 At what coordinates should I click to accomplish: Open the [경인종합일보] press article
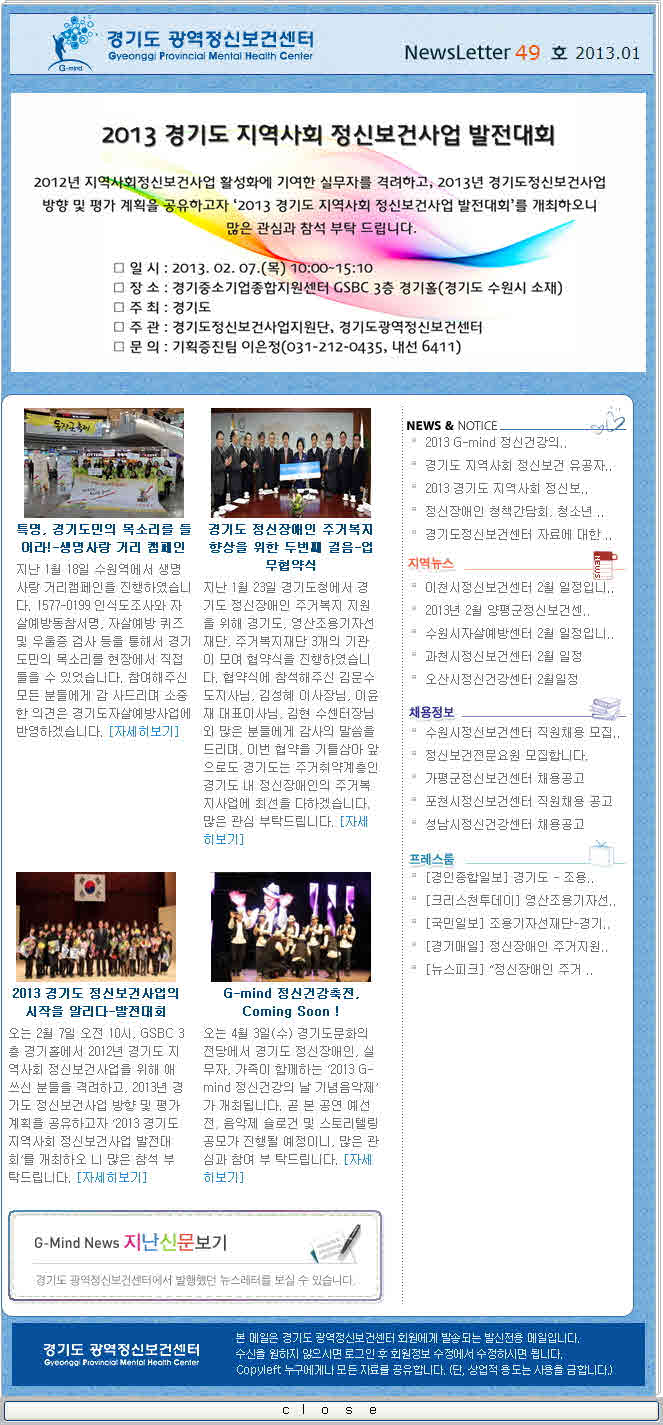tap(509, 878)
